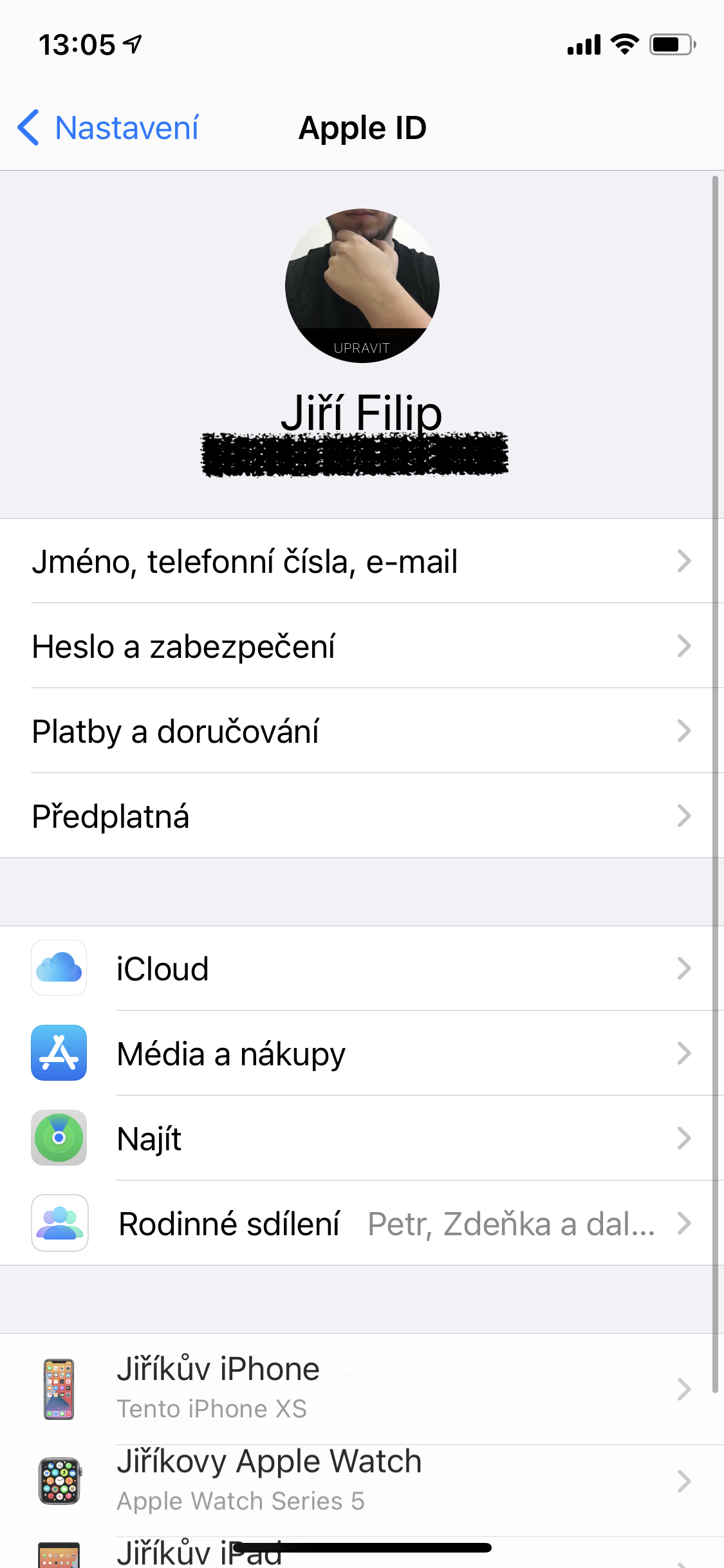724x1568 pixels.
Task: View Předplatná subscriptions
Action: [360, 816]
